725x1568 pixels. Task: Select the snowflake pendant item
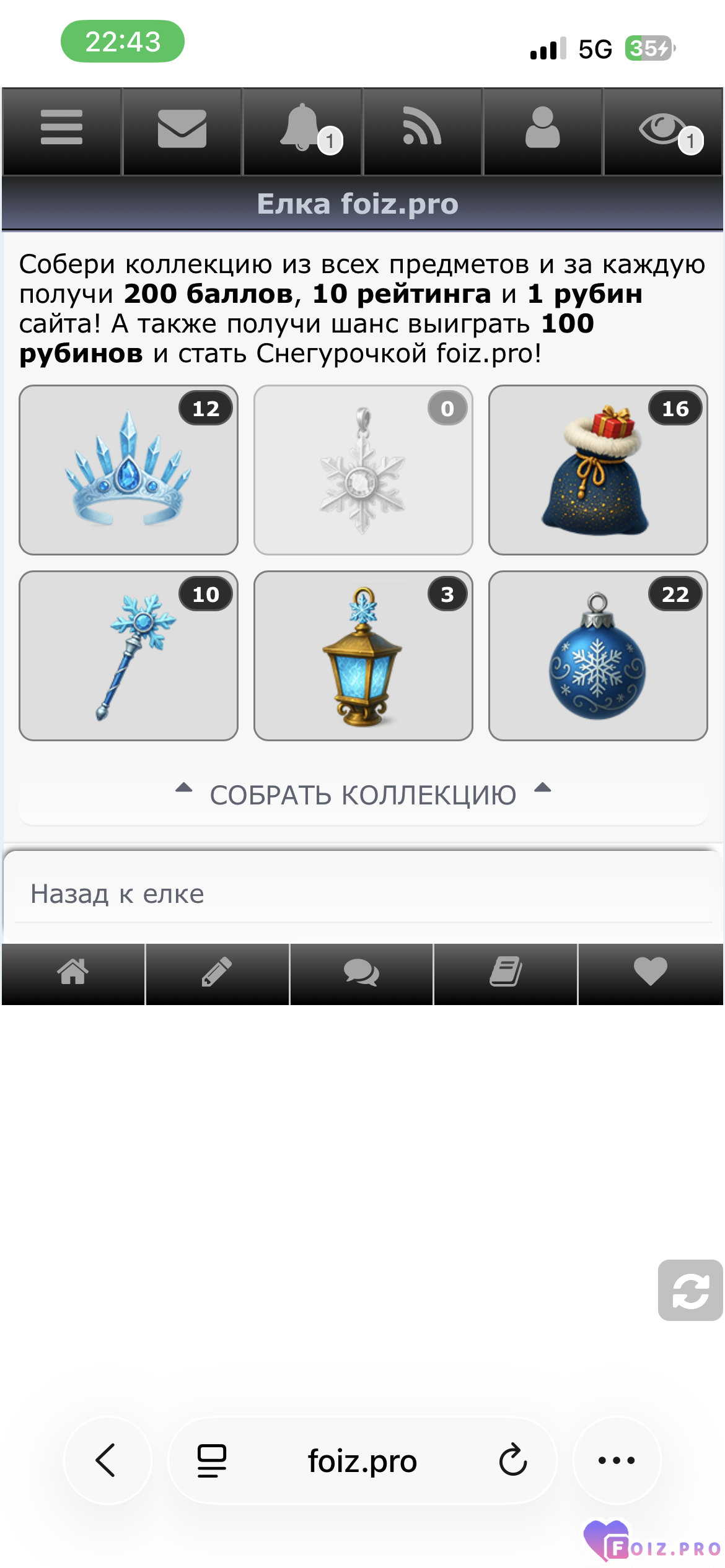point(363,470)
